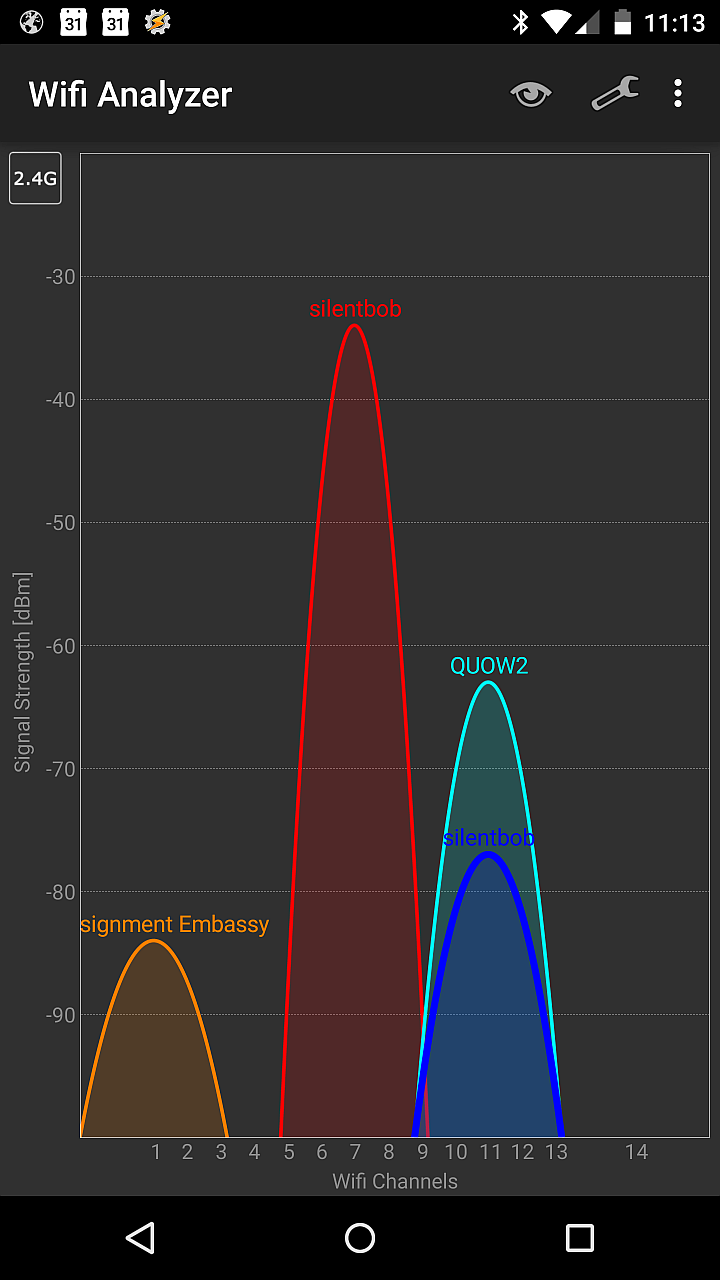Go back using the navigation bar

coord(140,1237)
